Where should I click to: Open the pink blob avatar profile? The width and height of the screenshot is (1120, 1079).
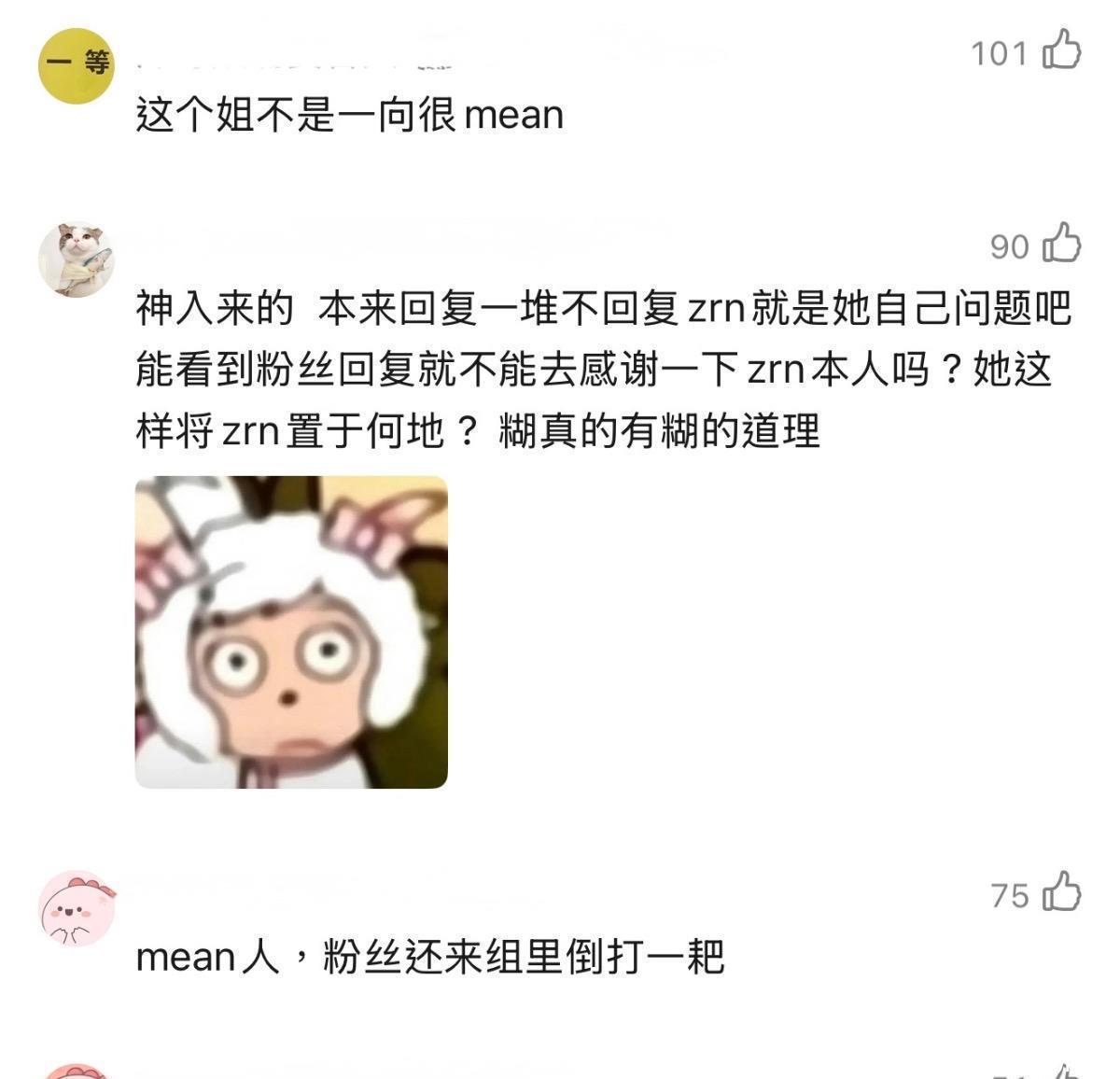coord(77,908)
